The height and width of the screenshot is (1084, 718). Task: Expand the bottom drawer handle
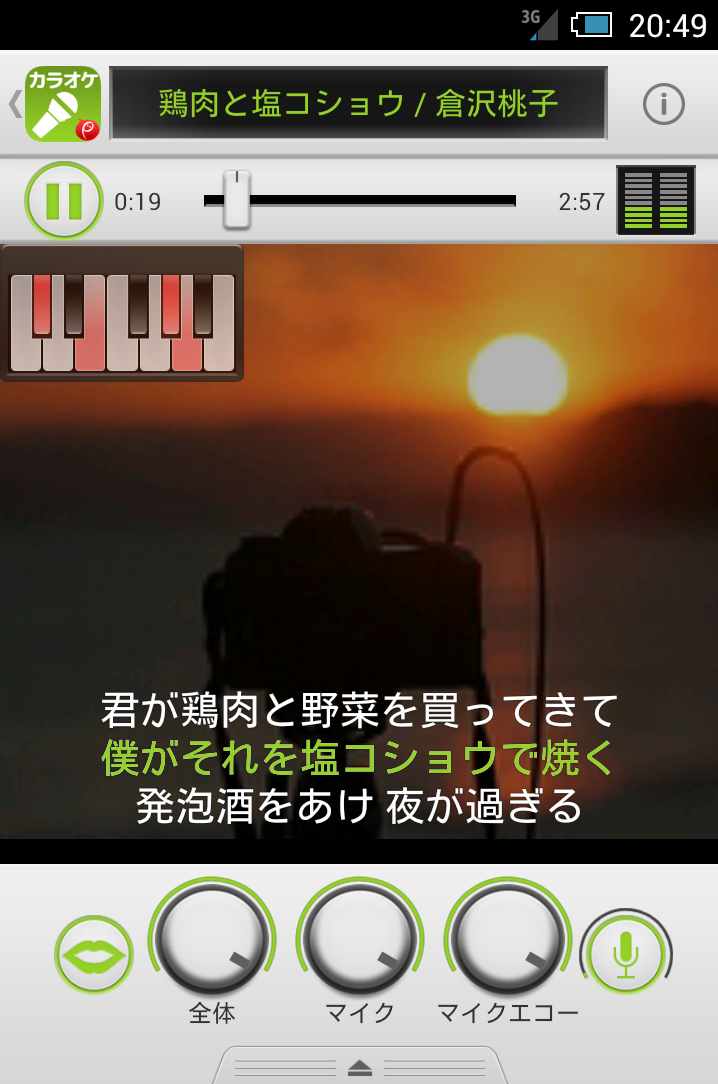click(360, 1067)
